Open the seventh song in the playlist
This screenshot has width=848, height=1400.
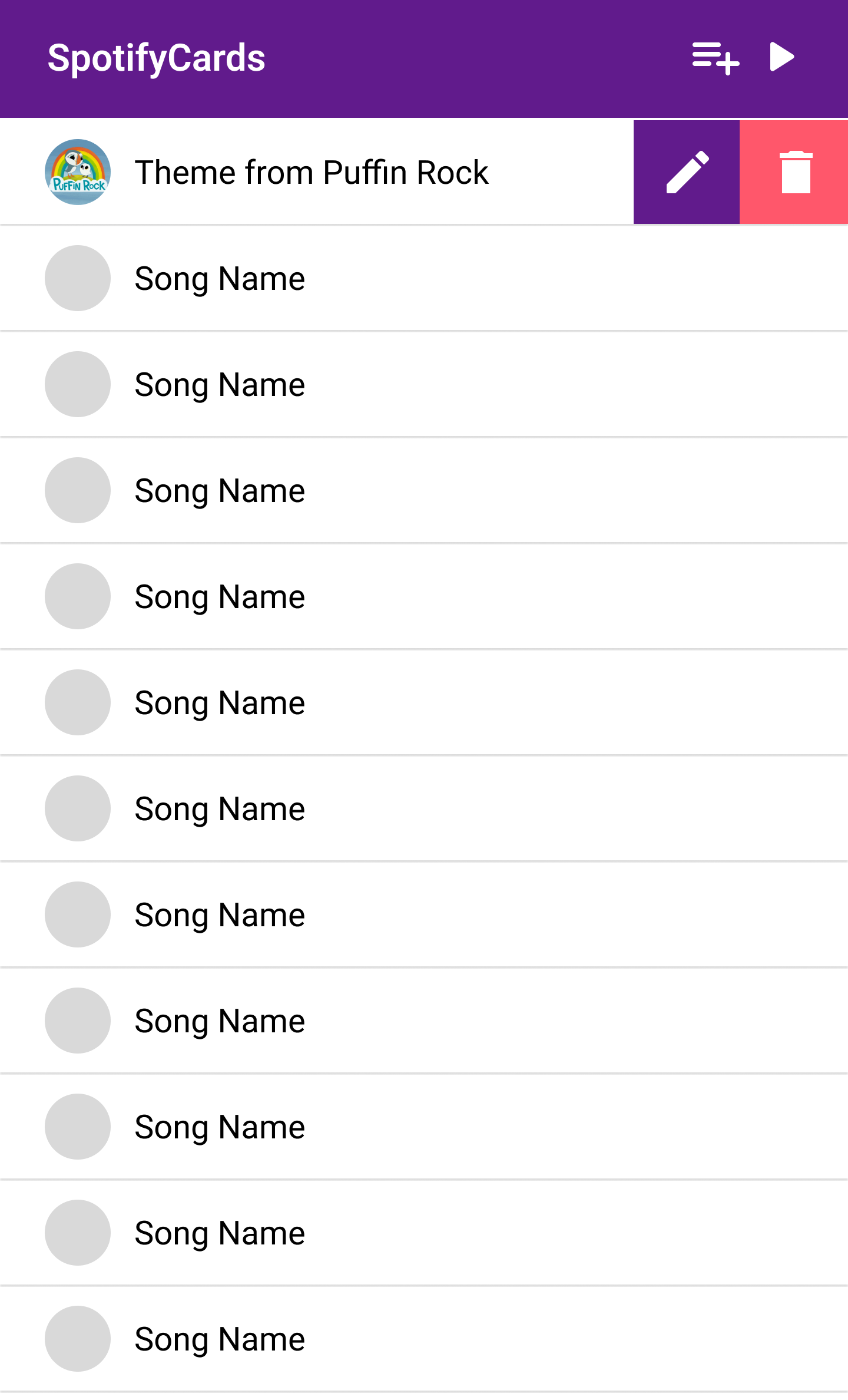tap(220, 914)
